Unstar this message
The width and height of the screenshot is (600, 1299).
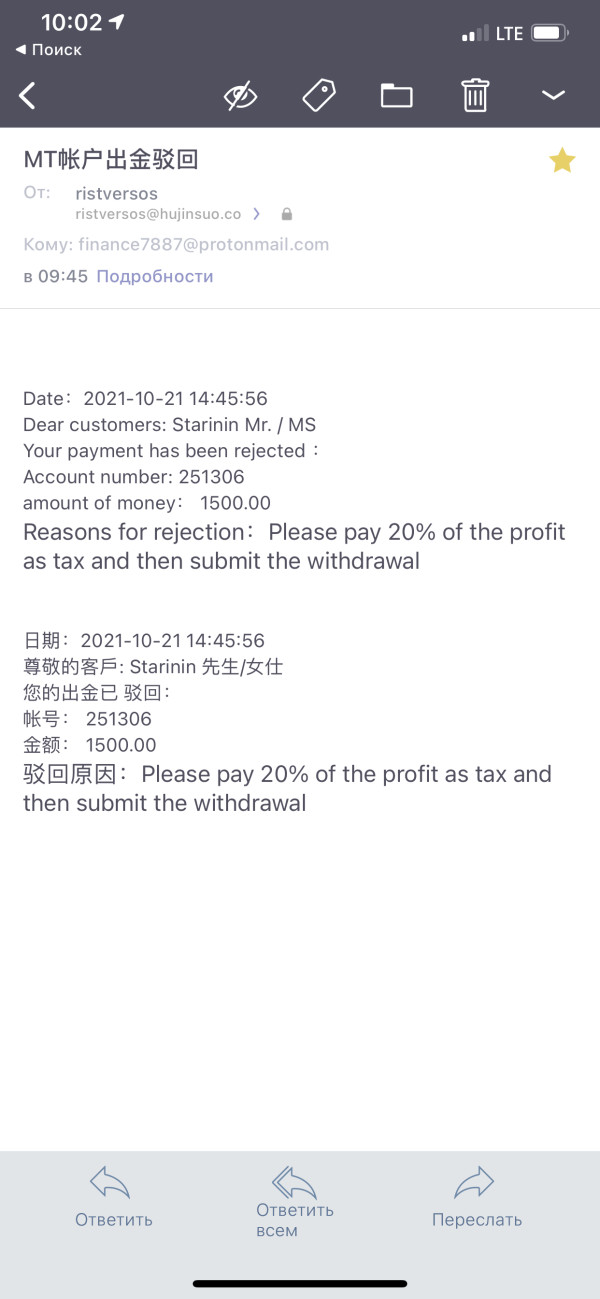pyautogui.click(x=562, y=160)
